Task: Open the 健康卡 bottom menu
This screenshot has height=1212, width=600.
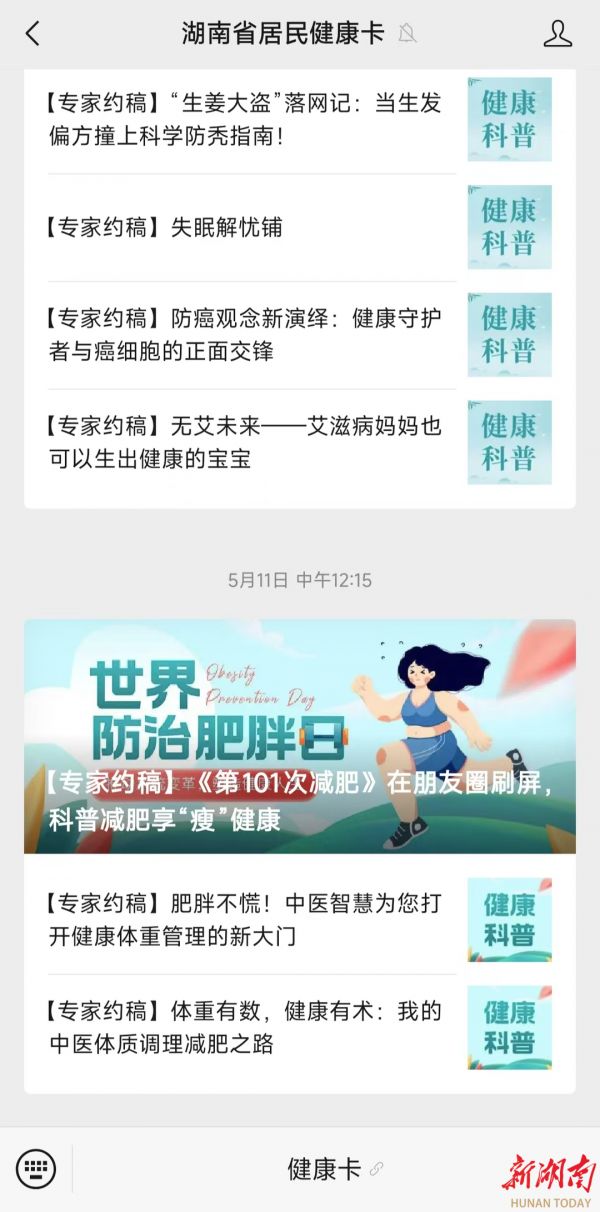Action: pos(325,1168)
